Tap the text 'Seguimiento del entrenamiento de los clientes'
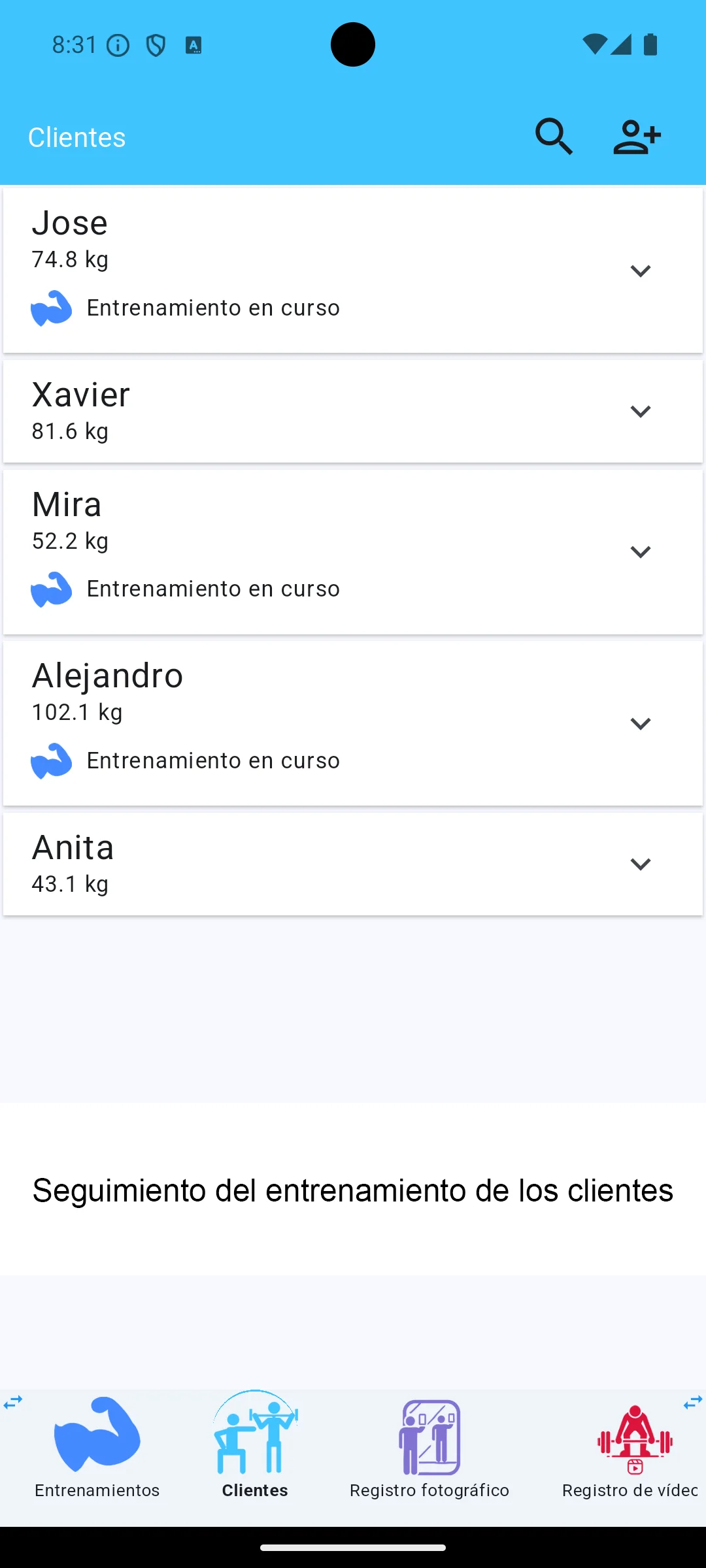The height and width of the screenshot is (1568, 706). (x=353, y=1190)
